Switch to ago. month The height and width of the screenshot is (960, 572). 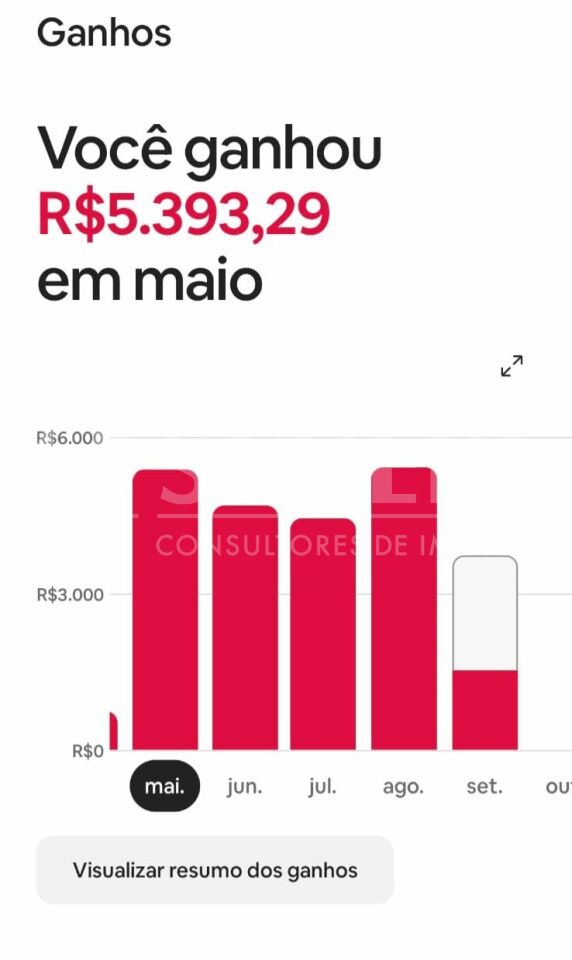tap(403, 786)
